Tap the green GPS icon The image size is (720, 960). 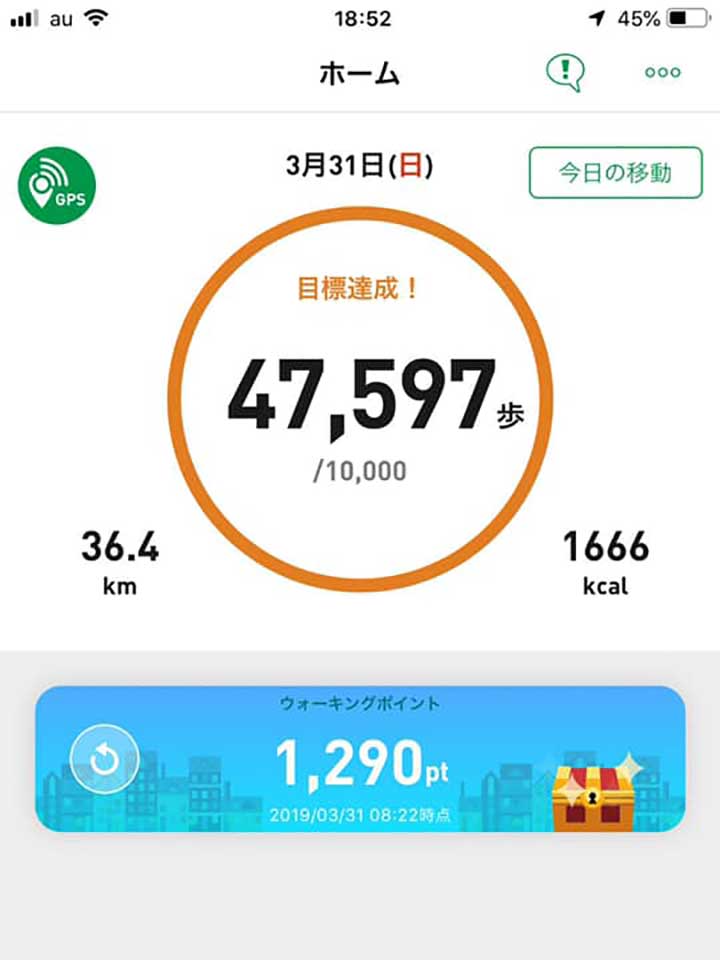pos(57,185)
